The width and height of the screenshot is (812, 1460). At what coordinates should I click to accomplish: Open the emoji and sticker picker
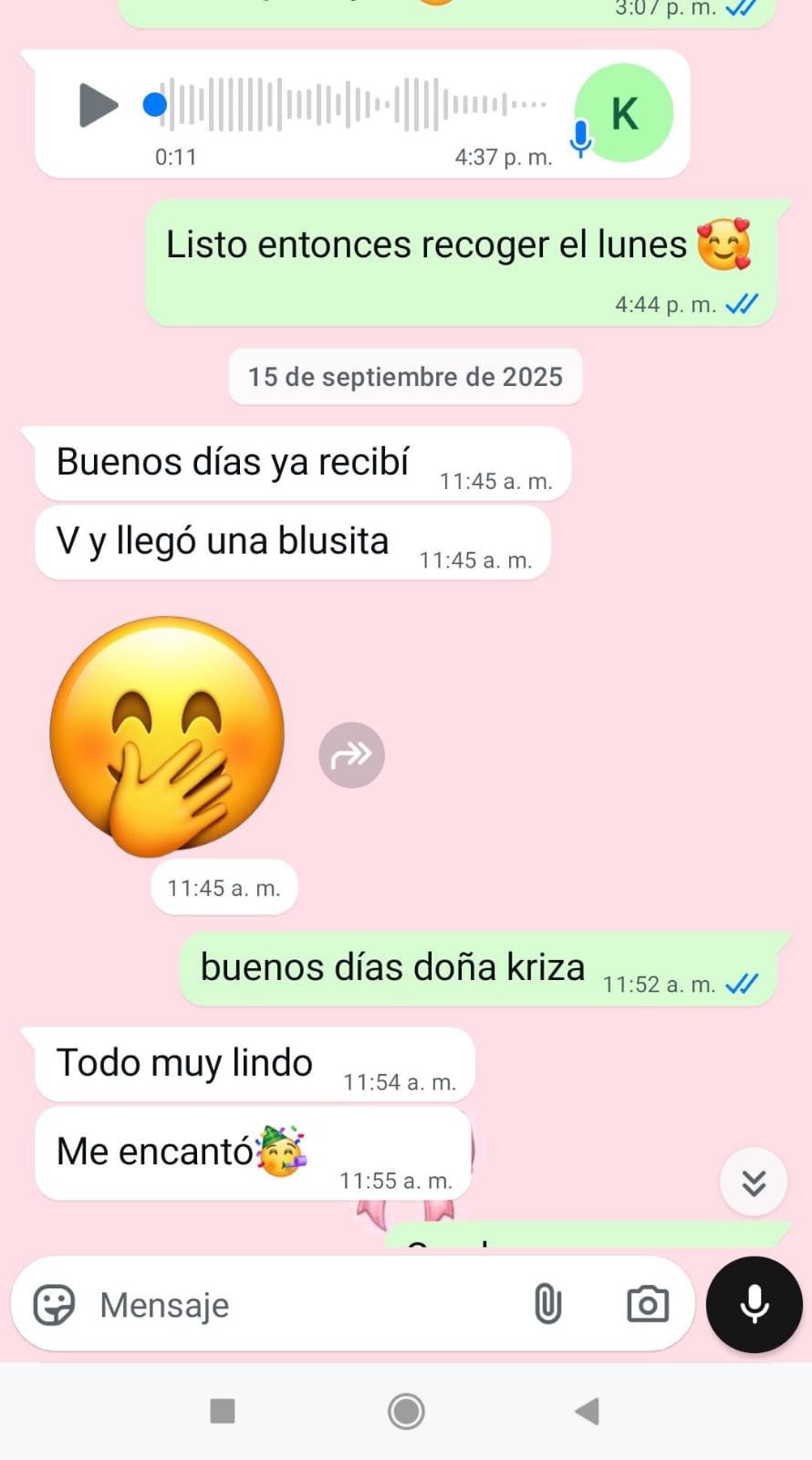54,1305
